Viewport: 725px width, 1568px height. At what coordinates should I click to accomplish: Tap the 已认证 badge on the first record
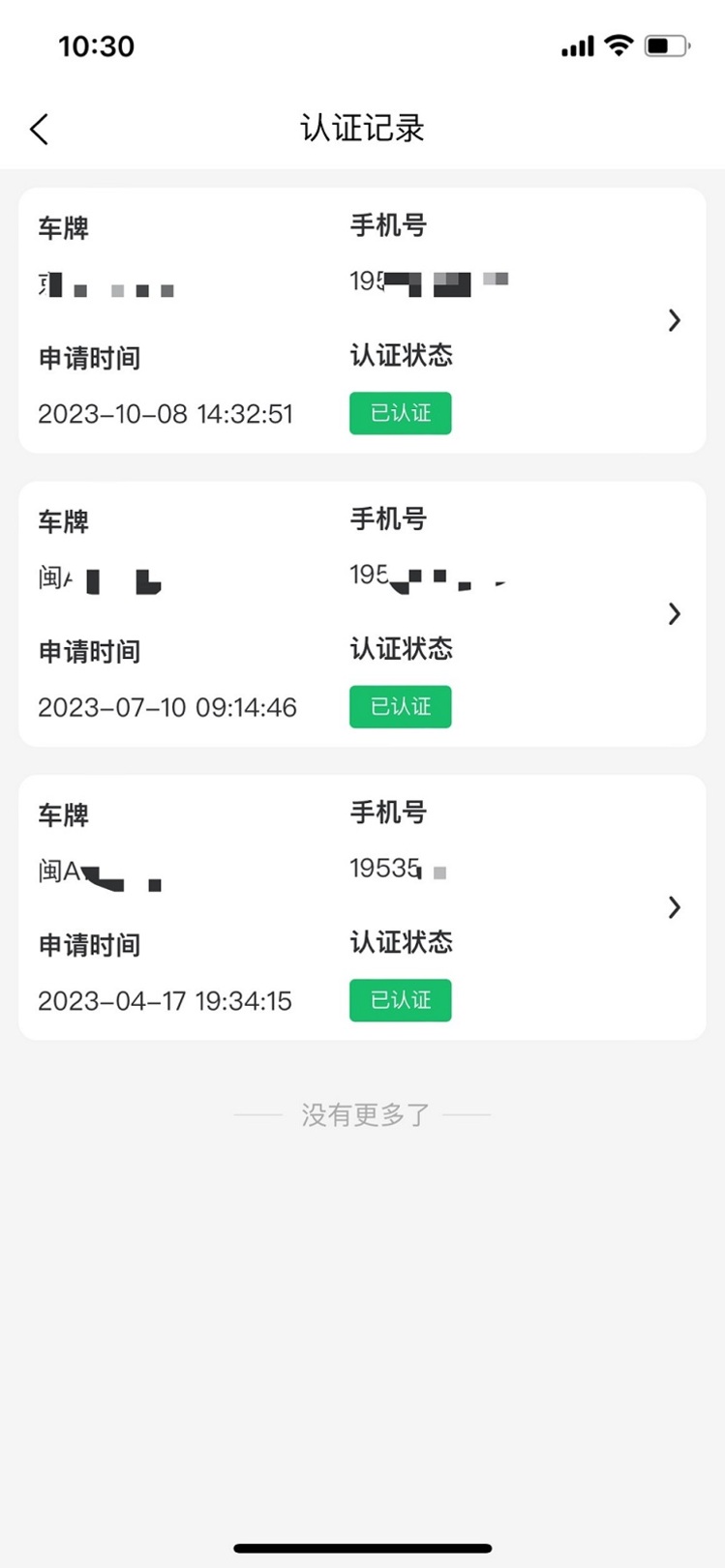tap(400, 413)
